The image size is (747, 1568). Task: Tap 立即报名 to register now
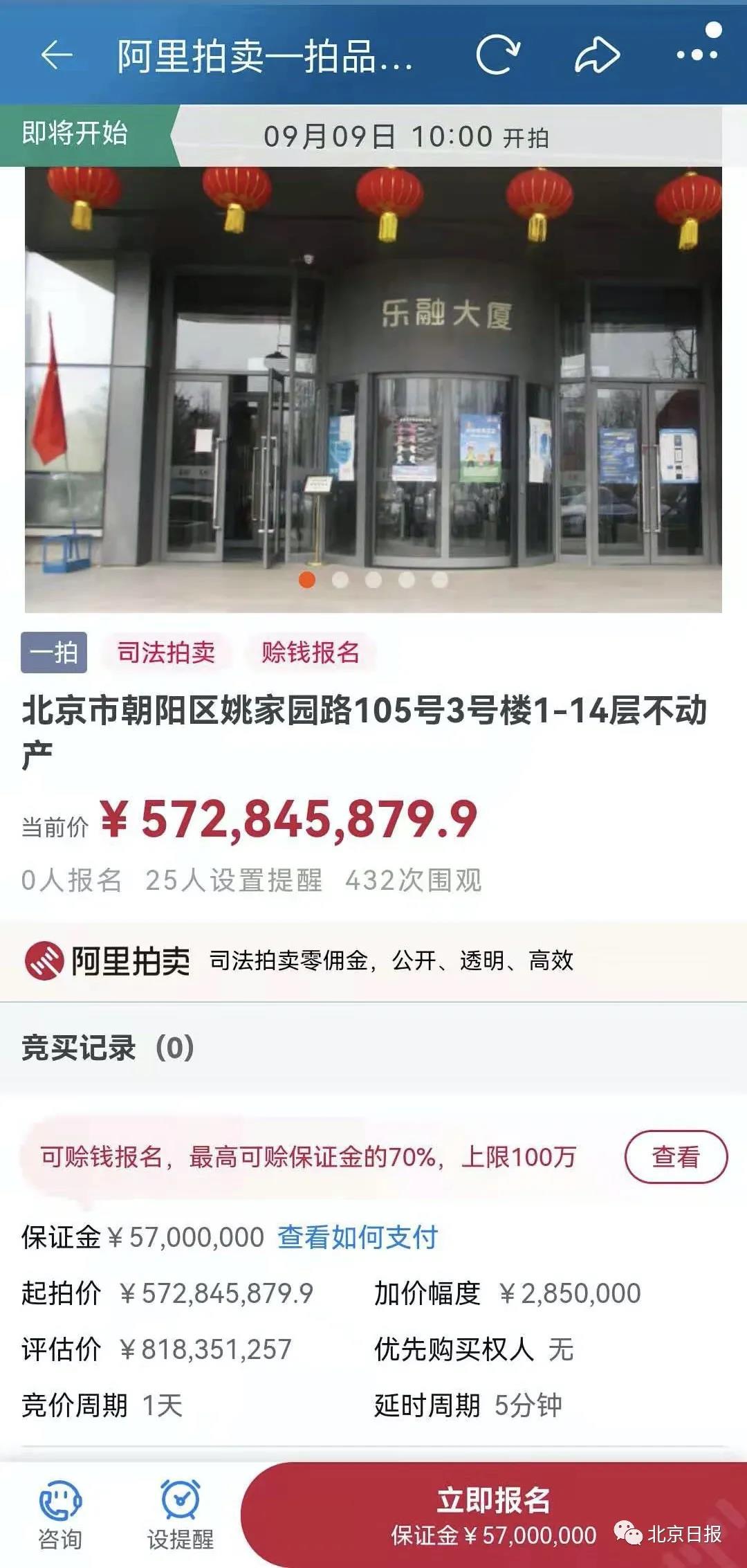coord(494,1515)
